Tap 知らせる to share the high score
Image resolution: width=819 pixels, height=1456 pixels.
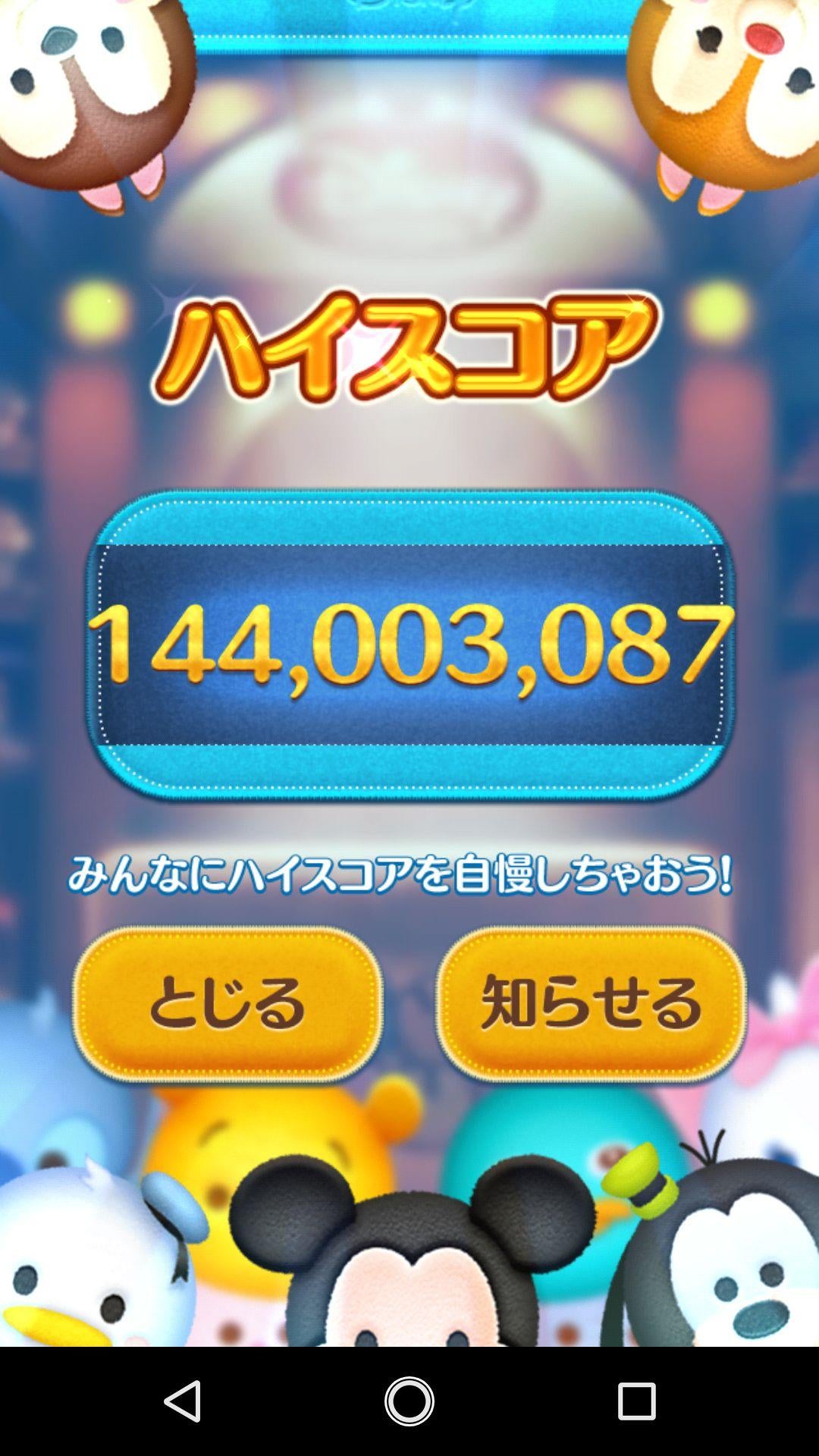591,1003
